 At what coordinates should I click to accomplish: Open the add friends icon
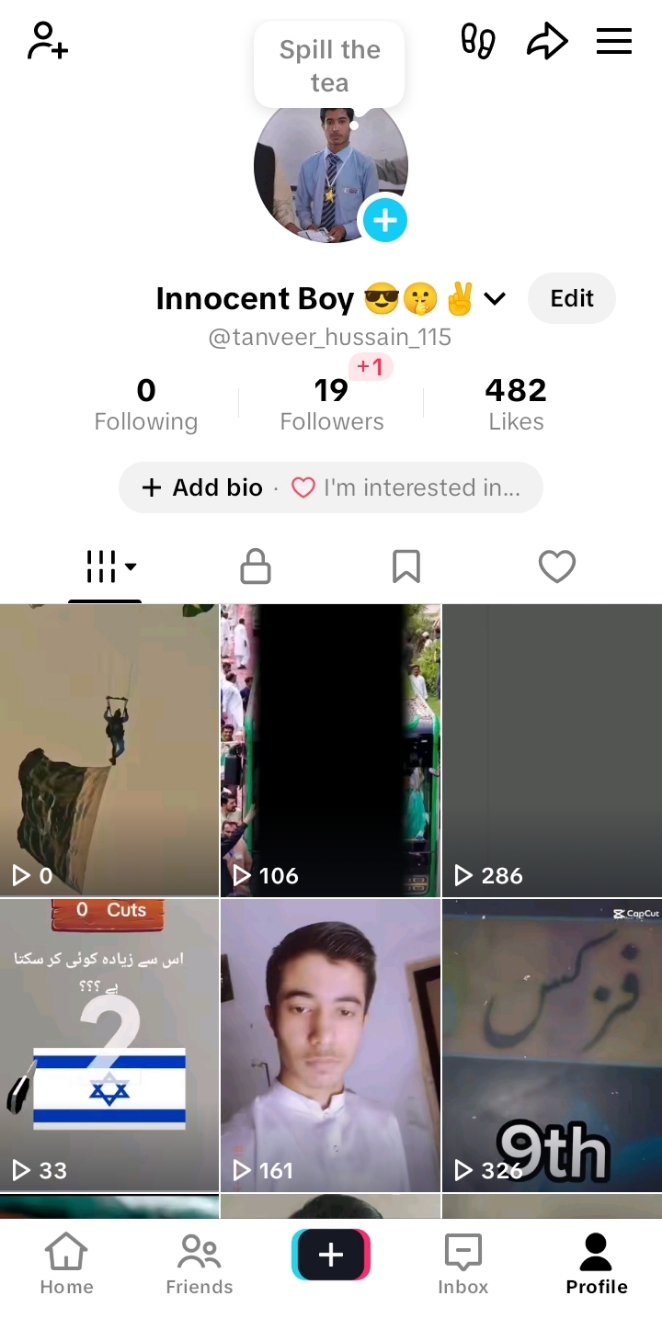[x=47, y=42]
